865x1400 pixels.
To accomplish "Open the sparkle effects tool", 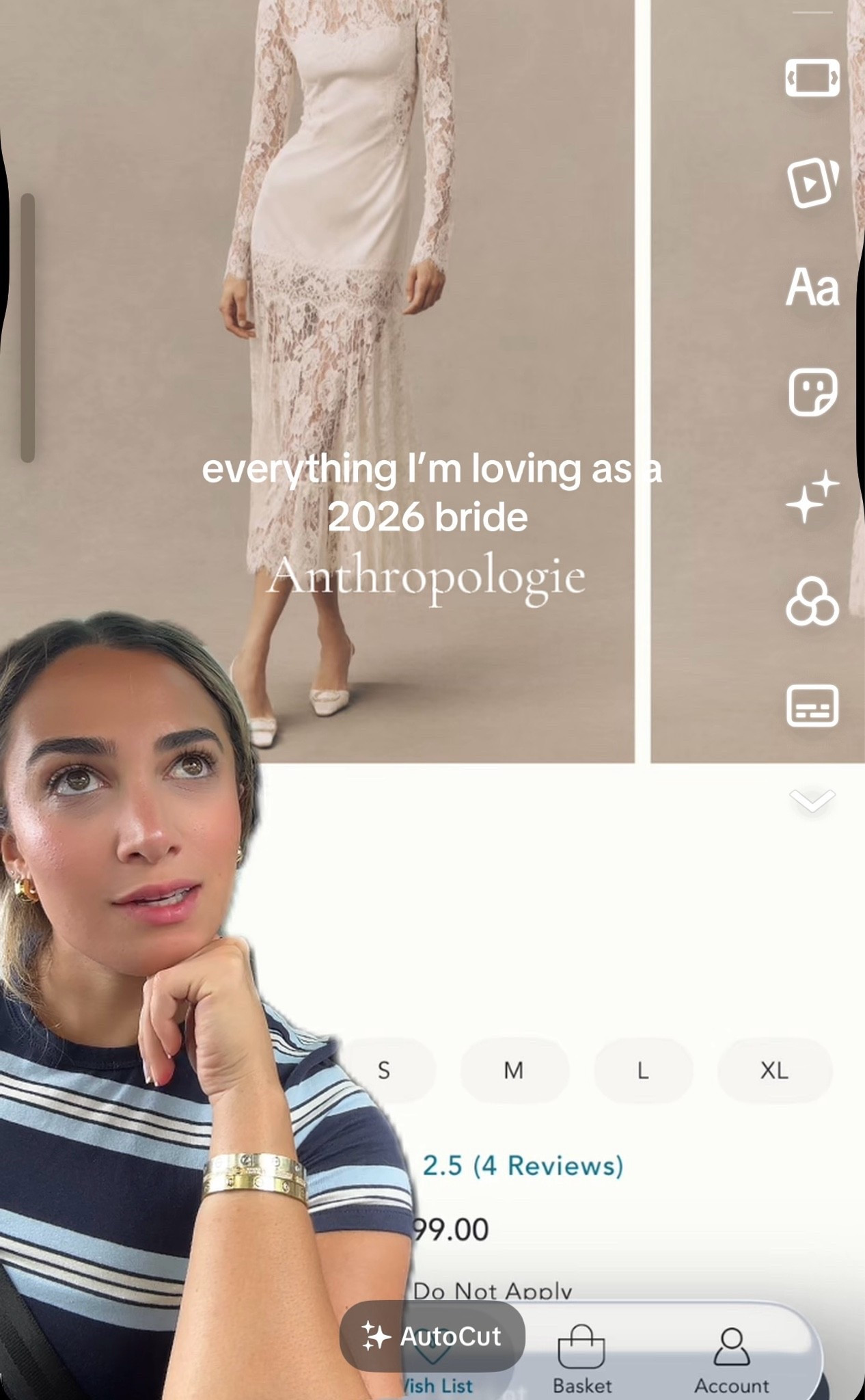I will click(812, 496).
